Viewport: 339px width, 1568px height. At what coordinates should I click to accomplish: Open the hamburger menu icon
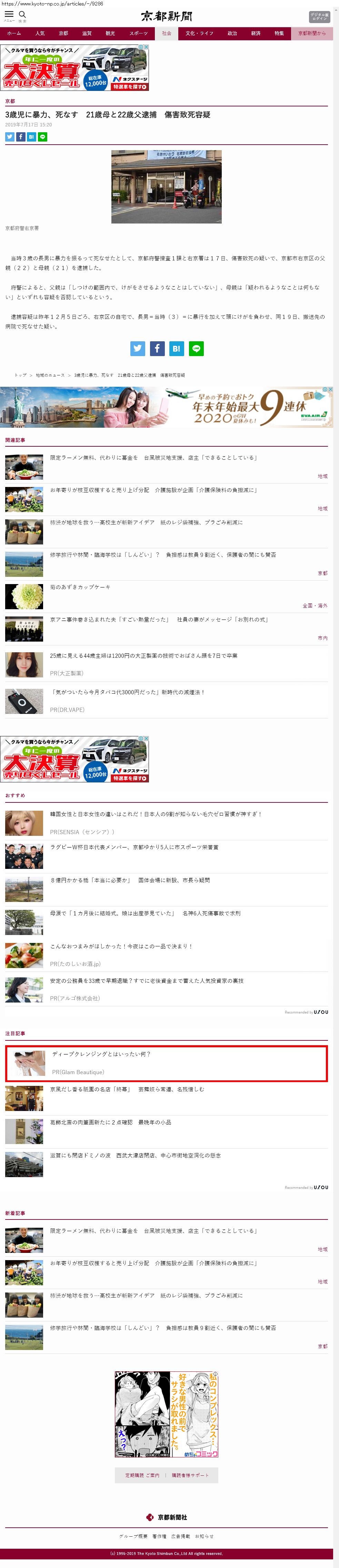point(9,14)
